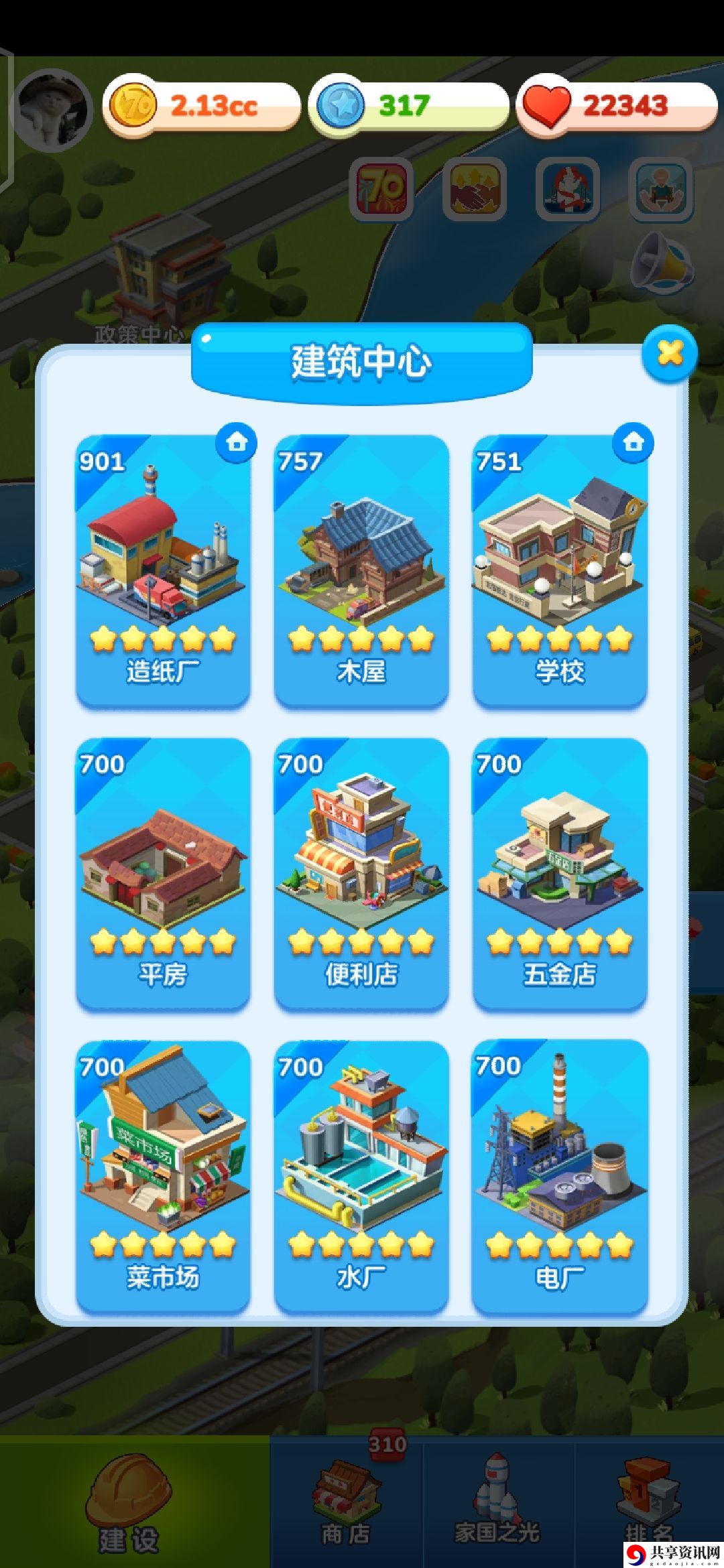Close the 建筑中心 dialog

pyautogui.click(x=670, y=353)
